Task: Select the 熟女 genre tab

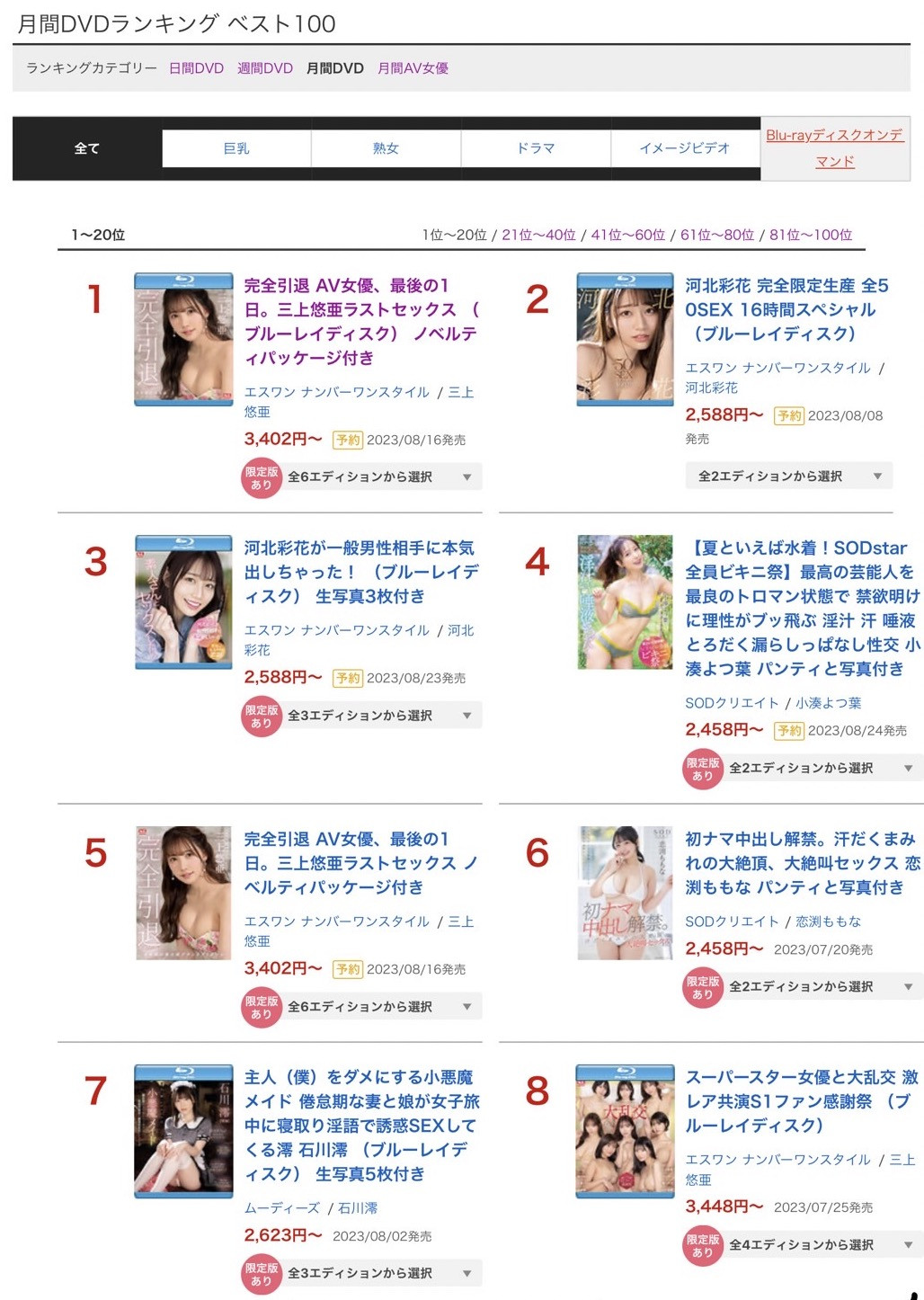Action: pos(386,148)
